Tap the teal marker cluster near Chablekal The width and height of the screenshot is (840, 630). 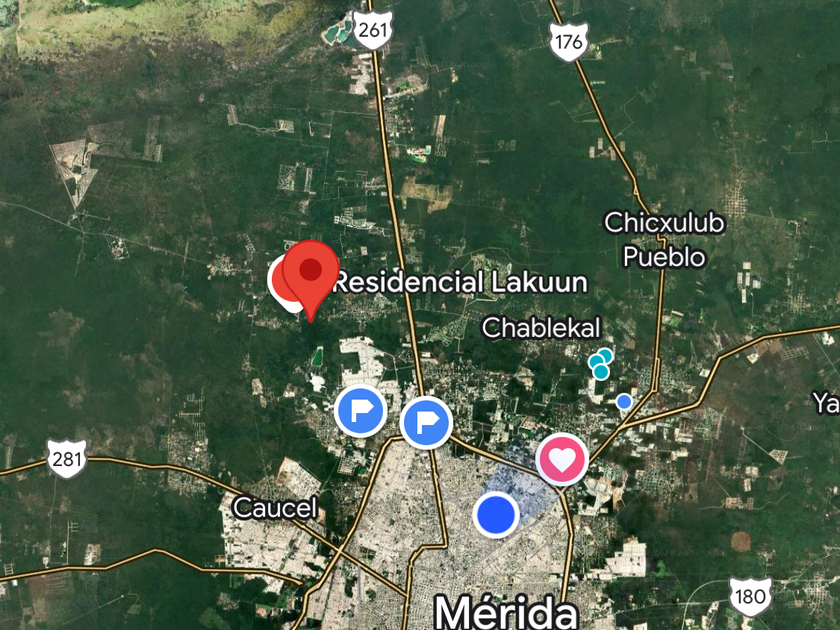click(600, 363)
